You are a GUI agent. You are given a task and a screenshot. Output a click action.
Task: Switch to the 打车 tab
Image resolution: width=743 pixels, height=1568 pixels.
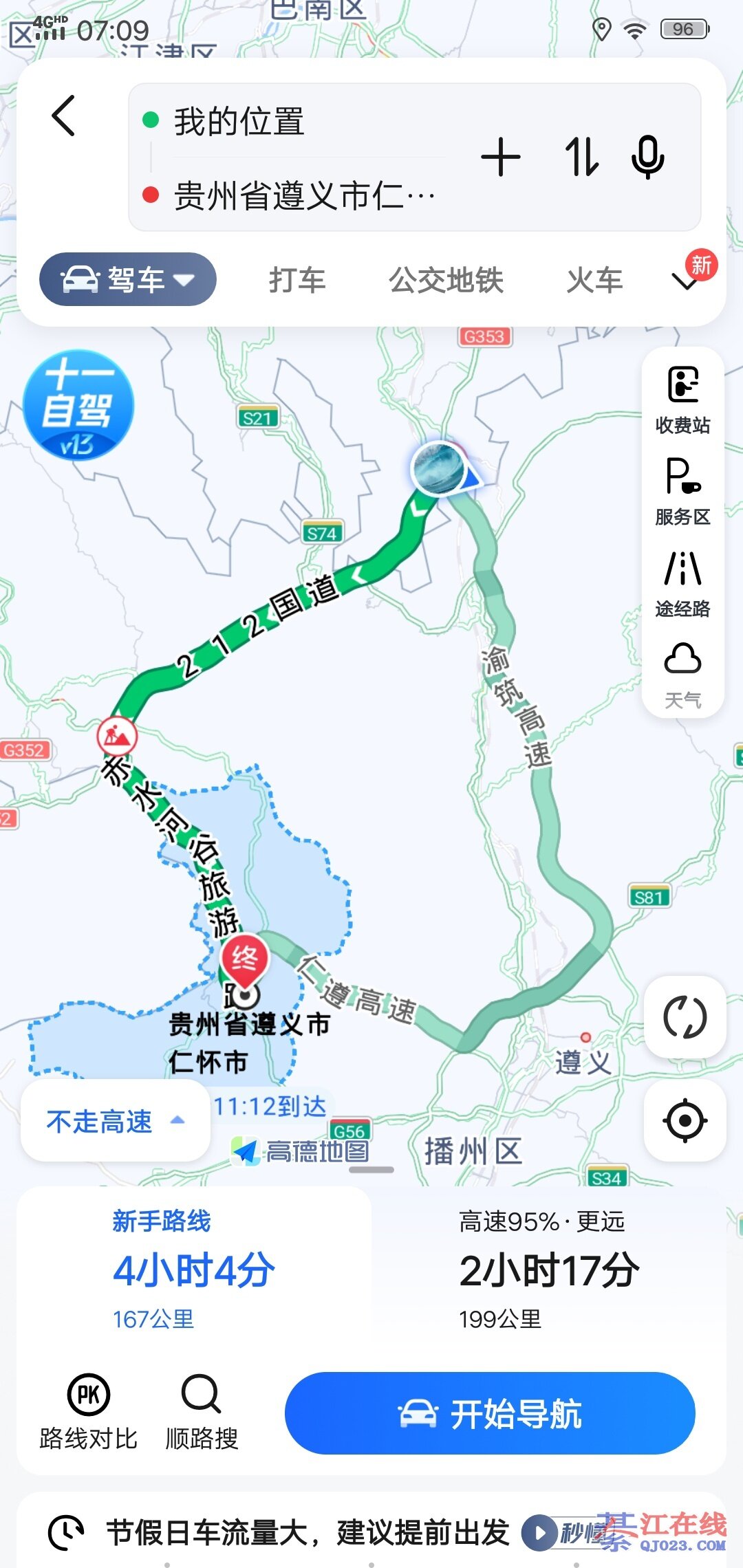(297, 281)
